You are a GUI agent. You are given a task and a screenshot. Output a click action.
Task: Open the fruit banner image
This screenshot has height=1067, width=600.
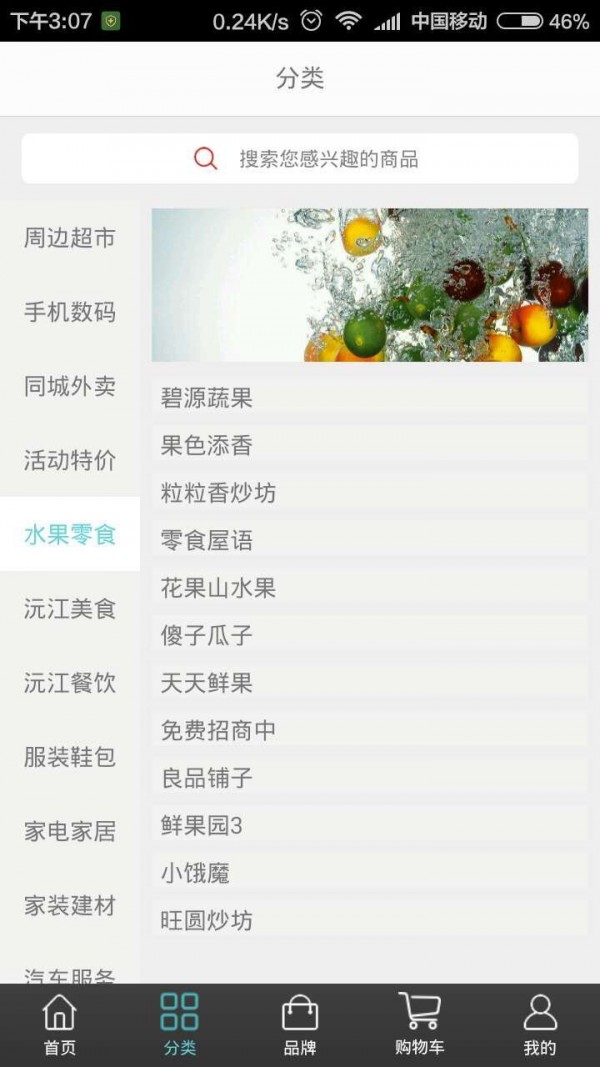(x=369, y=285)
